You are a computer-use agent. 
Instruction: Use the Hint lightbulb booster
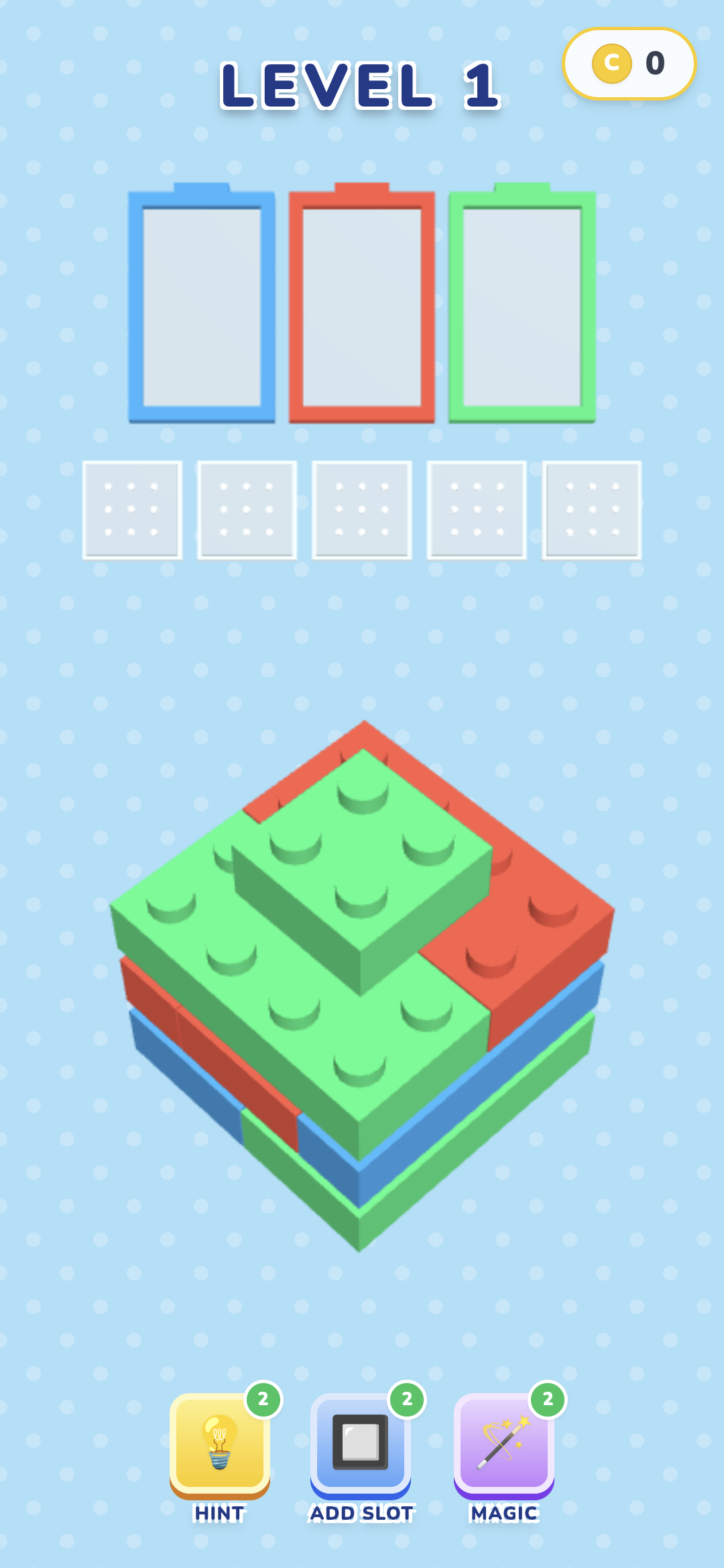tap(220, 1443)
